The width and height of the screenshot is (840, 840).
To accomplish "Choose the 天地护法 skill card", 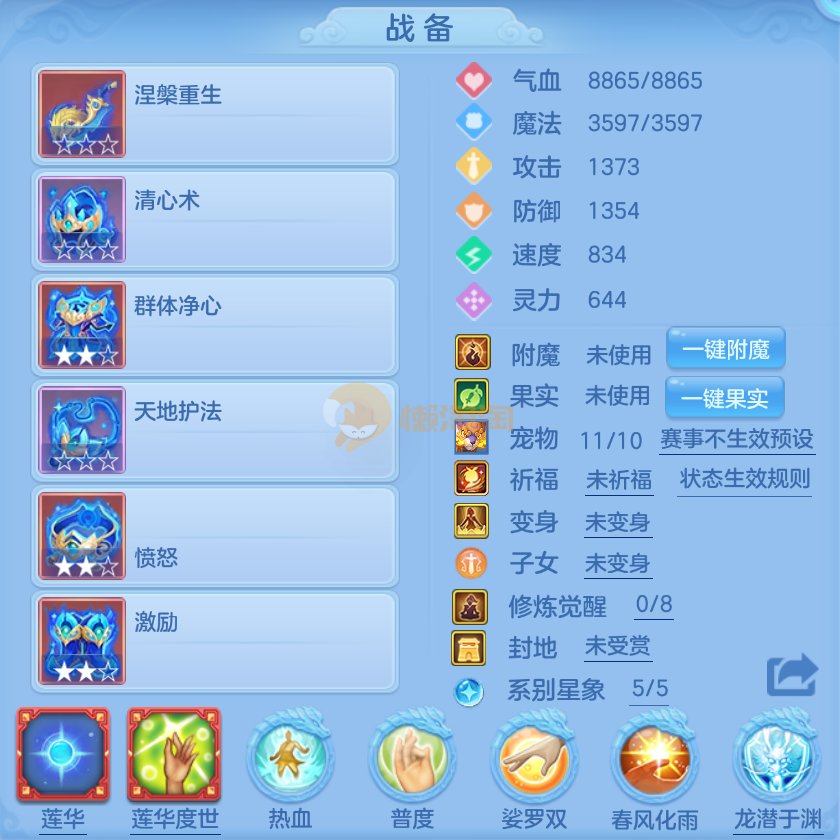I will (216, 430).
